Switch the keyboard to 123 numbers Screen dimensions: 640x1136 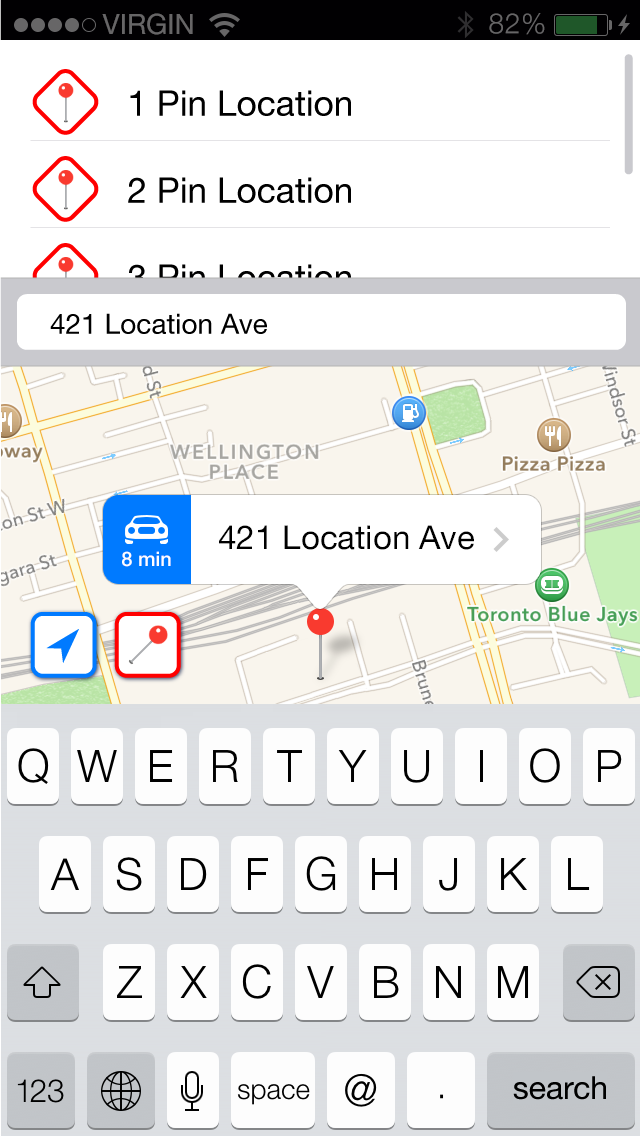point(41,1089)
